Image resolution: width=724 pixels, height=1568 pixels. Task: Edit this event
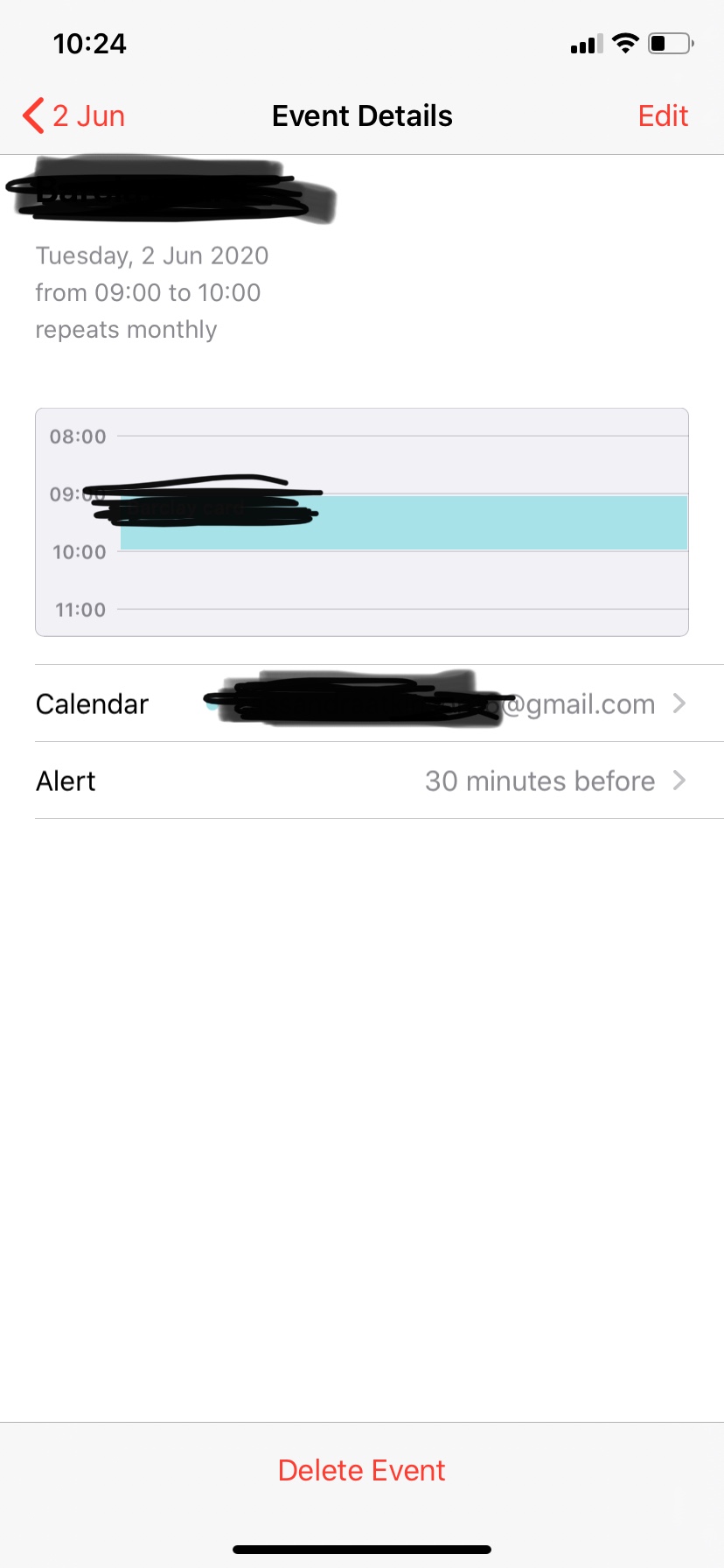[x=663, y=115]
